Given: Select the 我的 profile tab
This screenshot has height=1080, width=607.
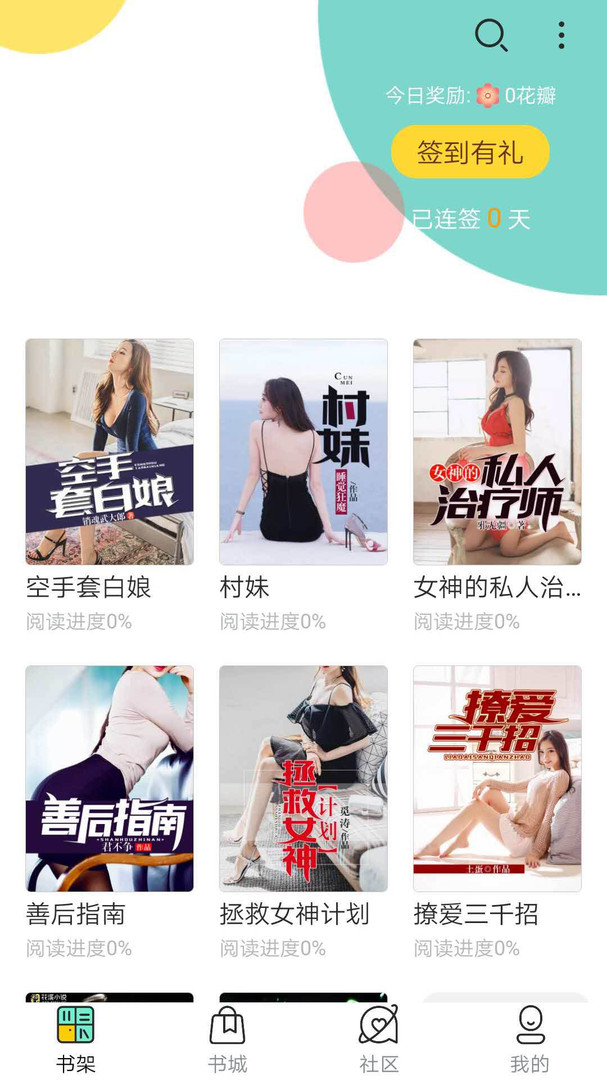Looking at the screenshot, I should click(530, 1040).
